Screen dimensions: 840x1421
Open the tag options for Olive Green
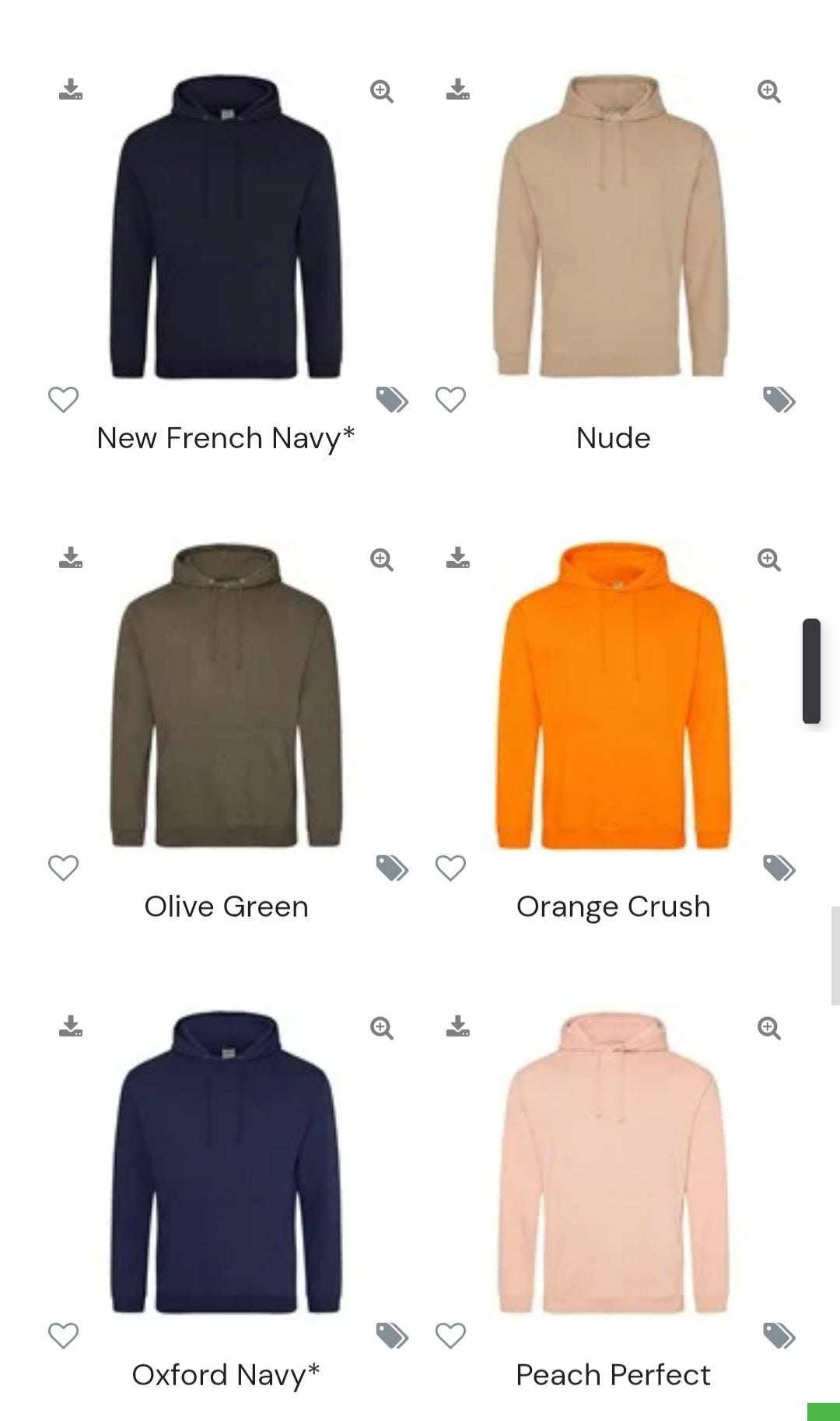click(x=391, y=866)
